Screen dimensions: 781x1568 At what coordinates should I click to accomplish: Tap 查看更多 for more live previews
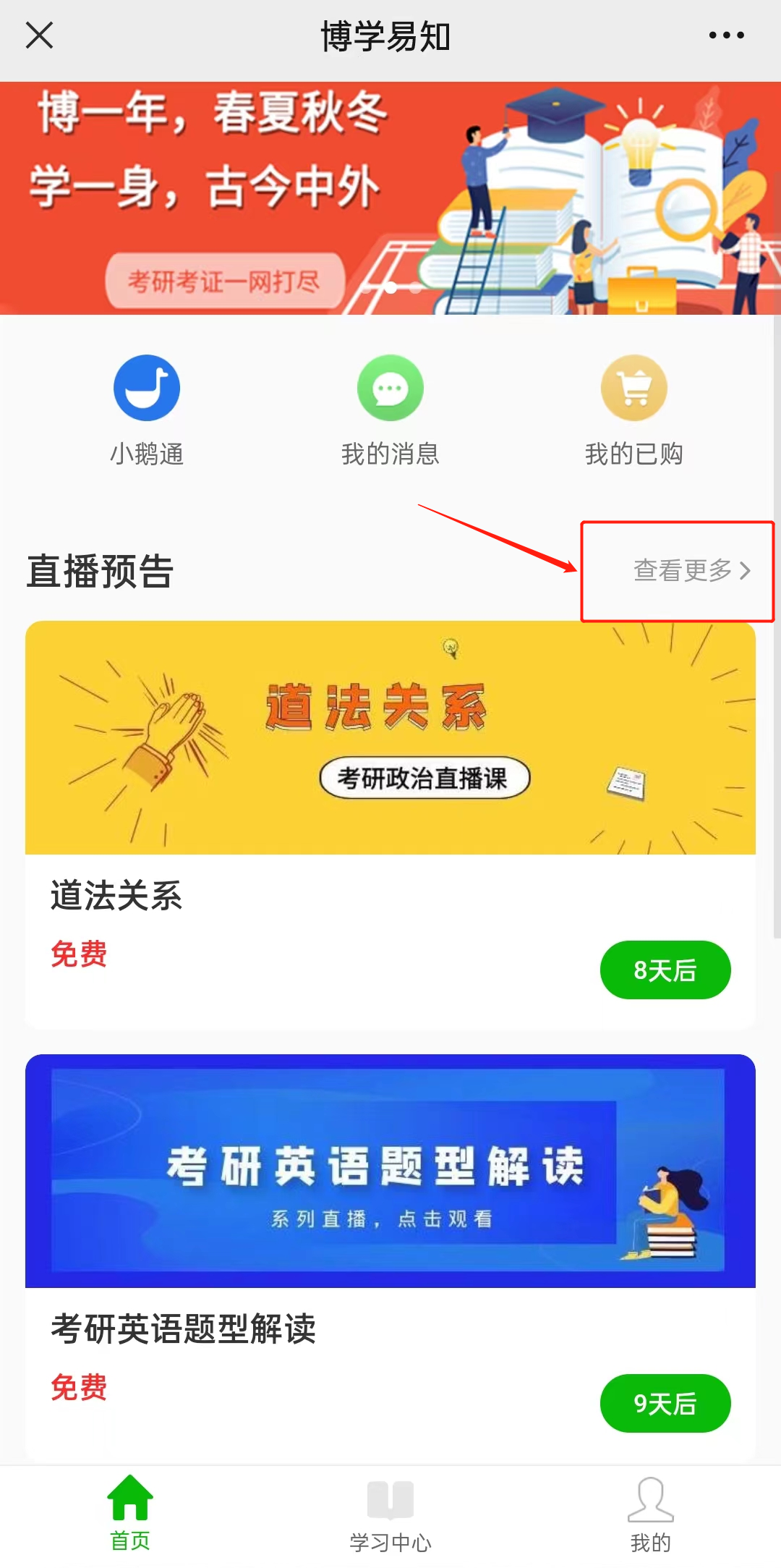[691, 571]
